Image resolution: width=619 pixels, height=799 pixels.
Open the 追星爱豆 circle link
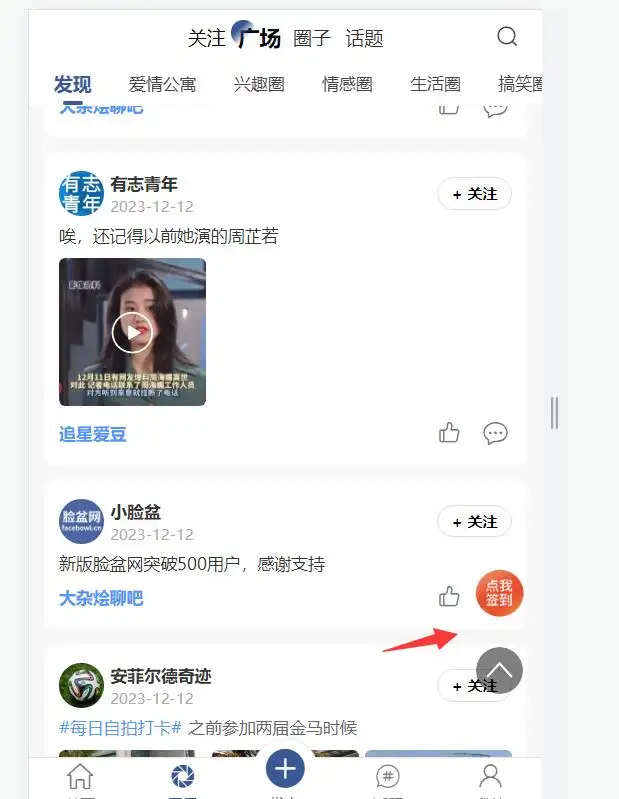[93, 434]
